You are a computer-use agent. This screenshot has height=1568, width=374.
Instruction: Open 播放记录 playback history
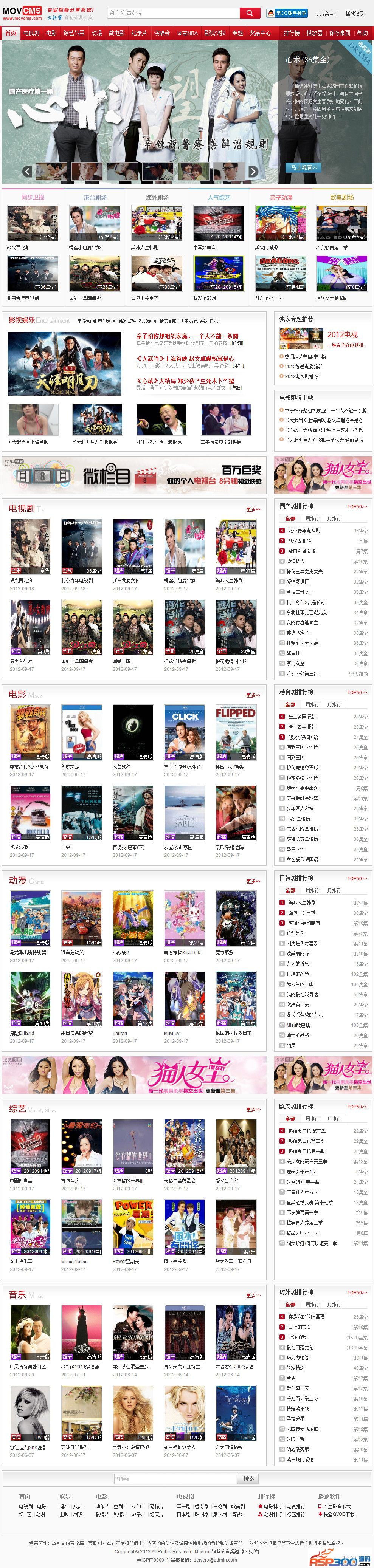pyautogui.click(x=355, y=13)
